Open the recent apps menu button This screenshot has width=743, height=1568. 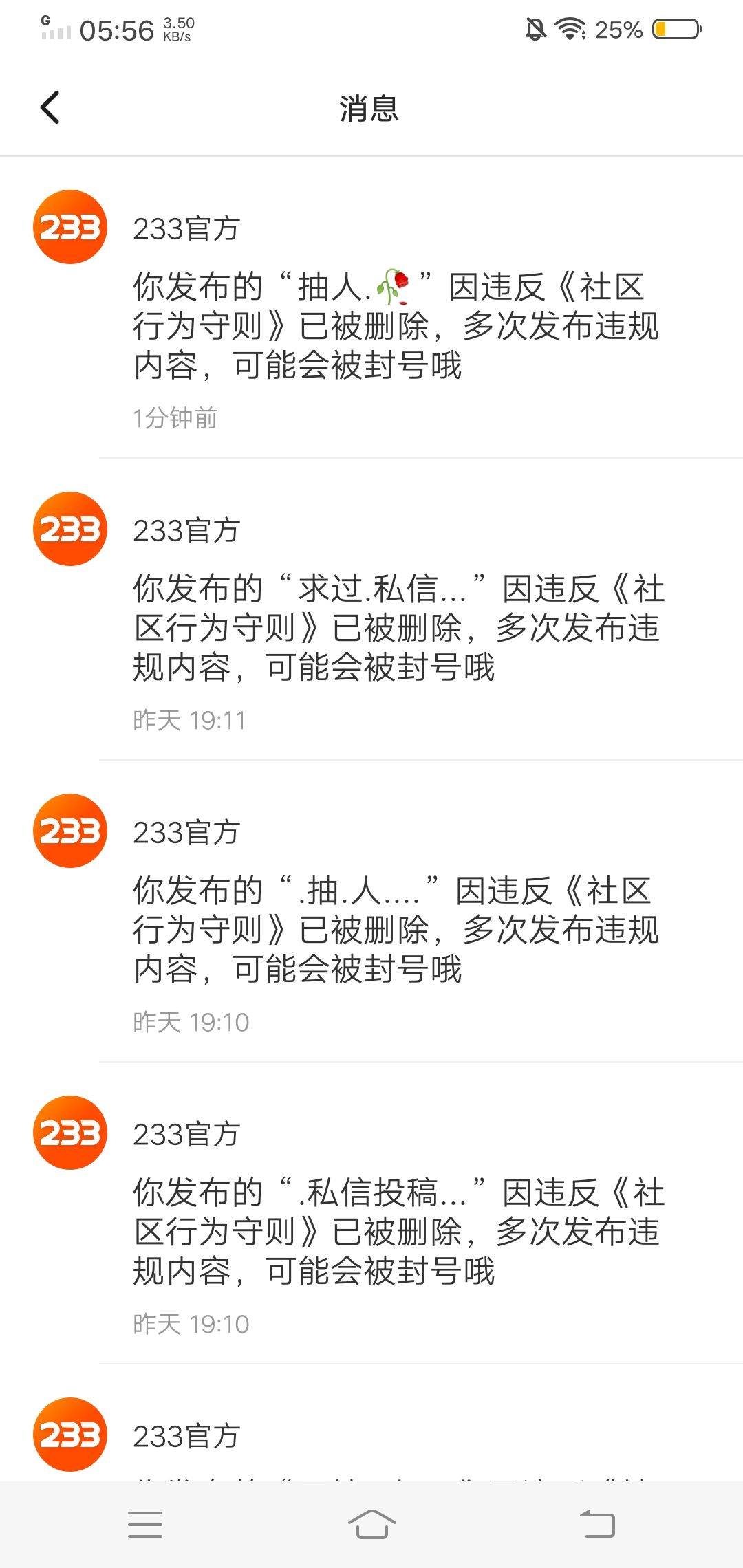(x=145, y=1524)
